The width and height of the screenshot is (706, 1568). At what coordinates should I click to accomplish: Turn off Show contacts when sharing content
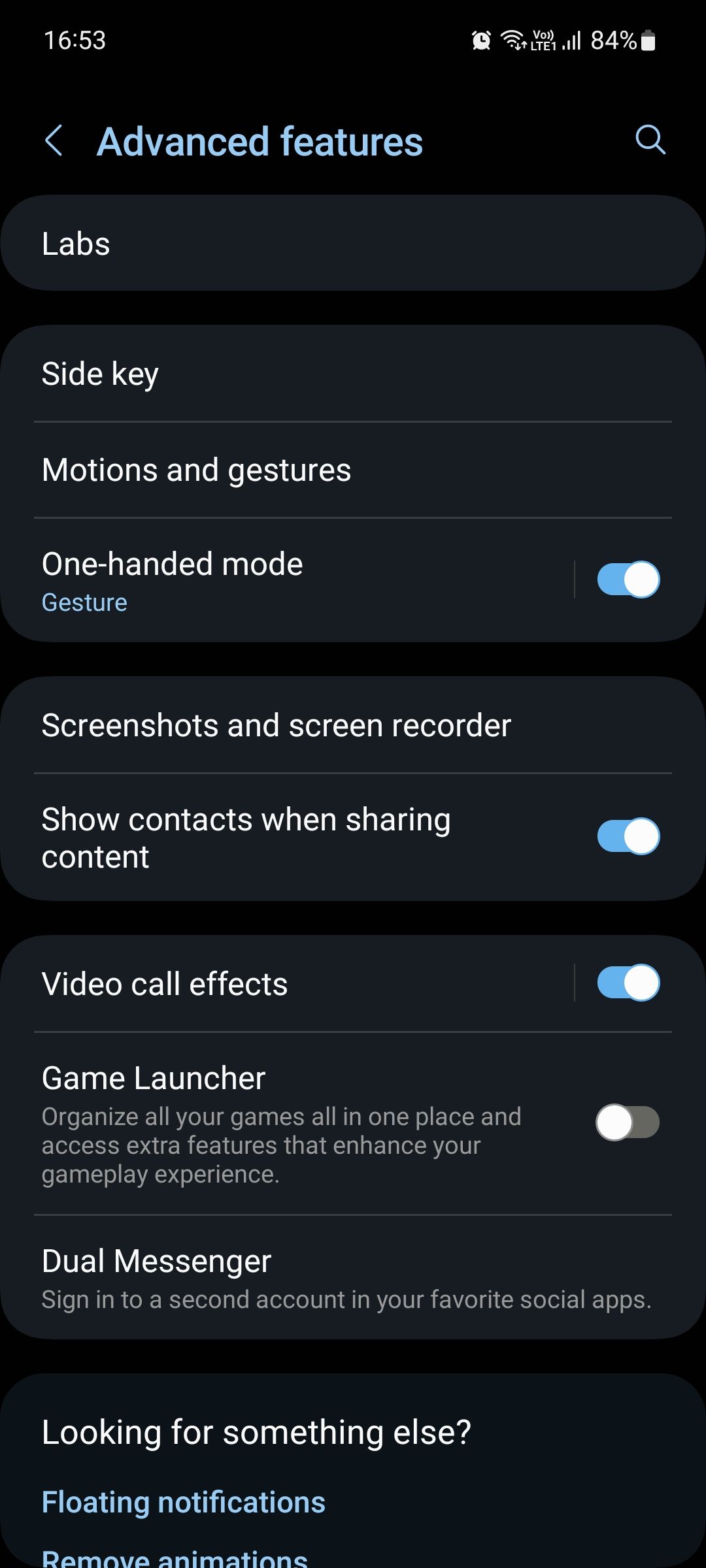click(x=628, y=837)
